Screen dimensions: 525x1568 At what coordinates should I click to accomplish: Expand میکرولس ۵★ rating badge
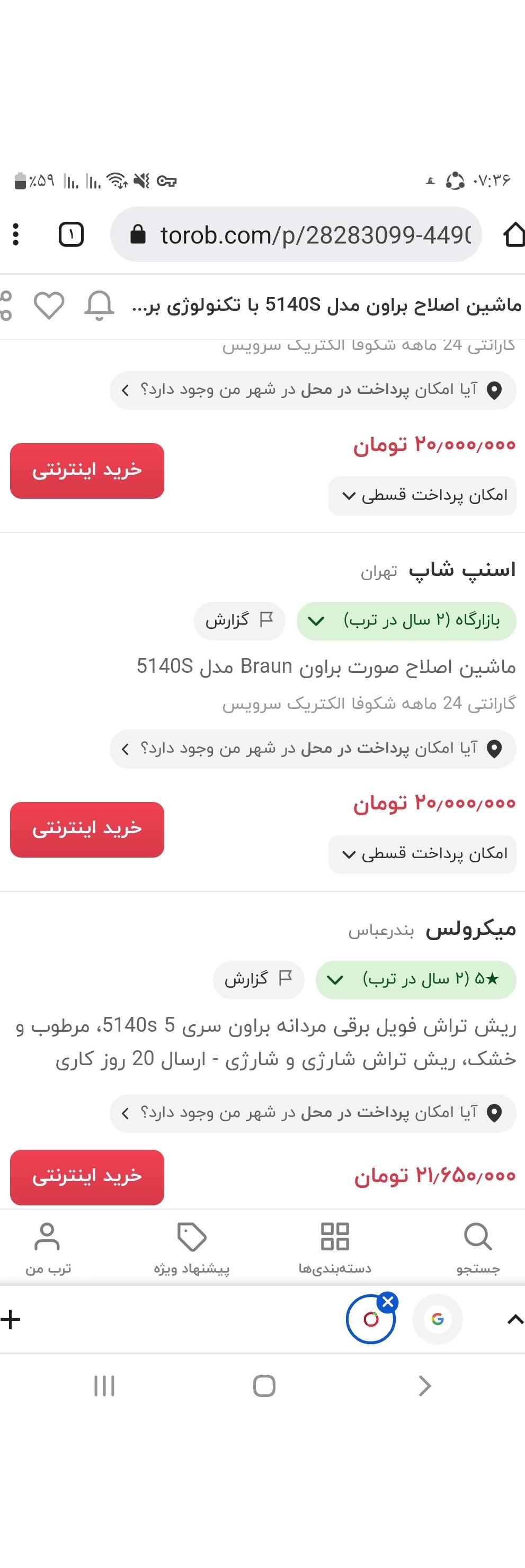[x=416, y=979]
